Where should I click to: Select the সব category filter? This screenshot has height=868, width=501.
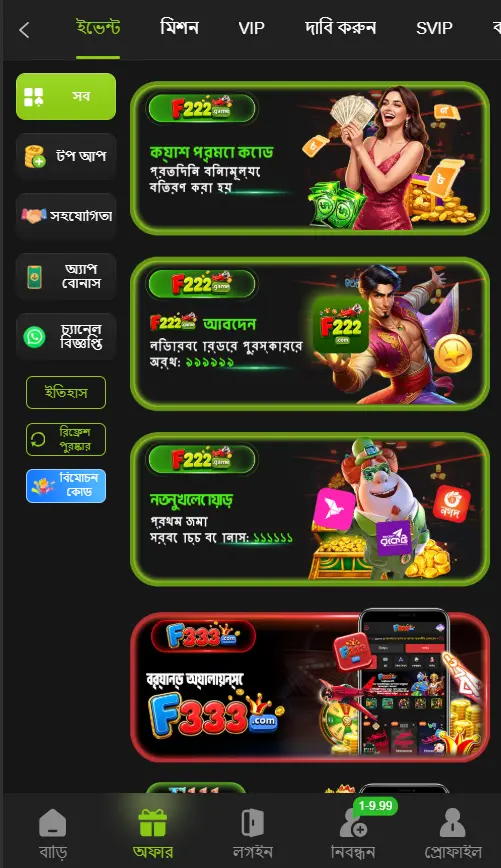pos(66,96)
